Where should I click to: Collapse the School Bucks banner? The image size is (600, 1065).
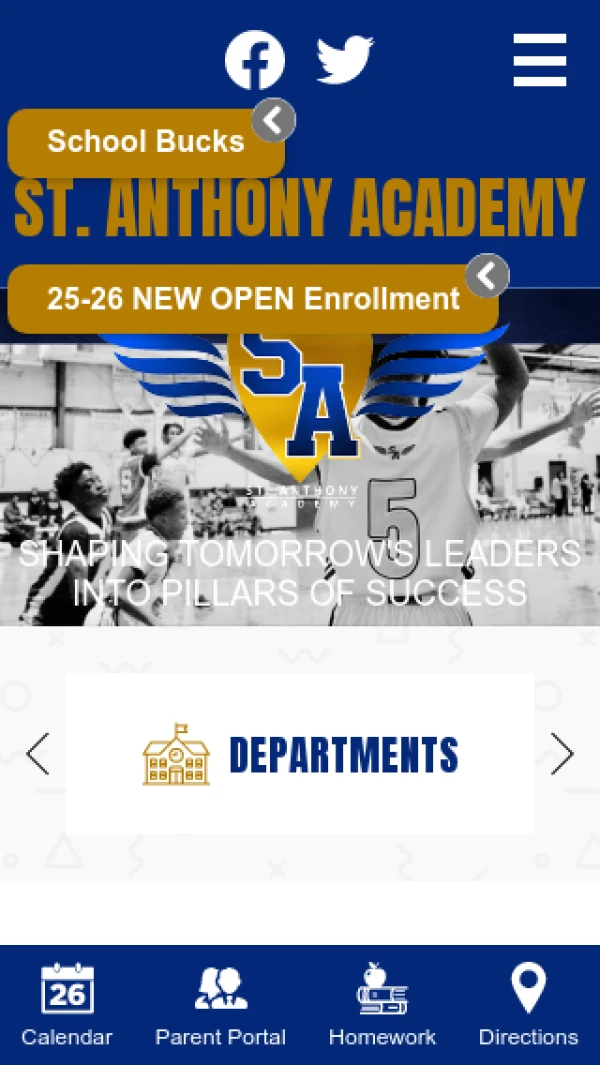(274, 121)
